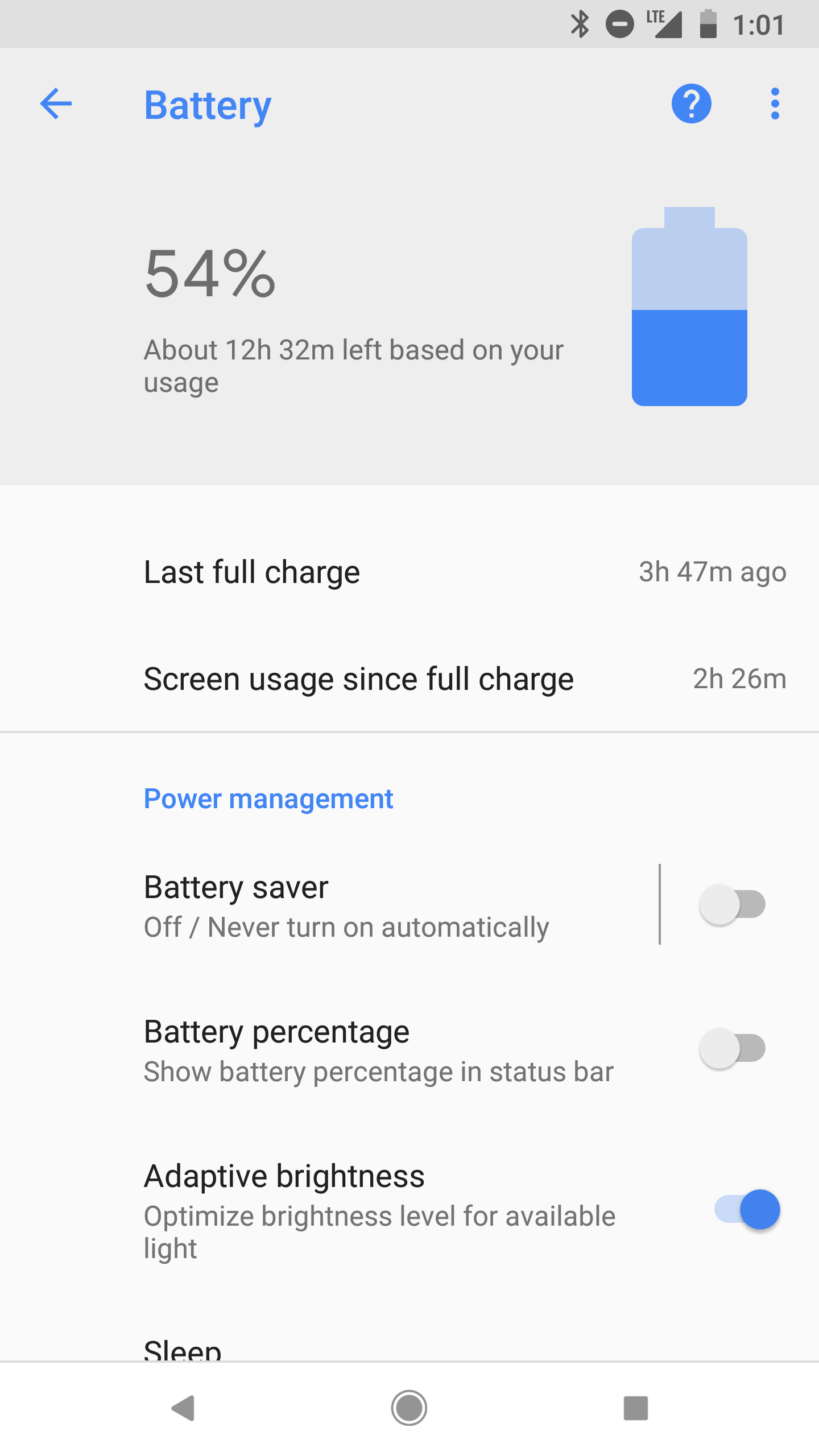Tap the Power management section header
The width and height of the screenshot is (819, 1456).
click(x=268, y=799)
